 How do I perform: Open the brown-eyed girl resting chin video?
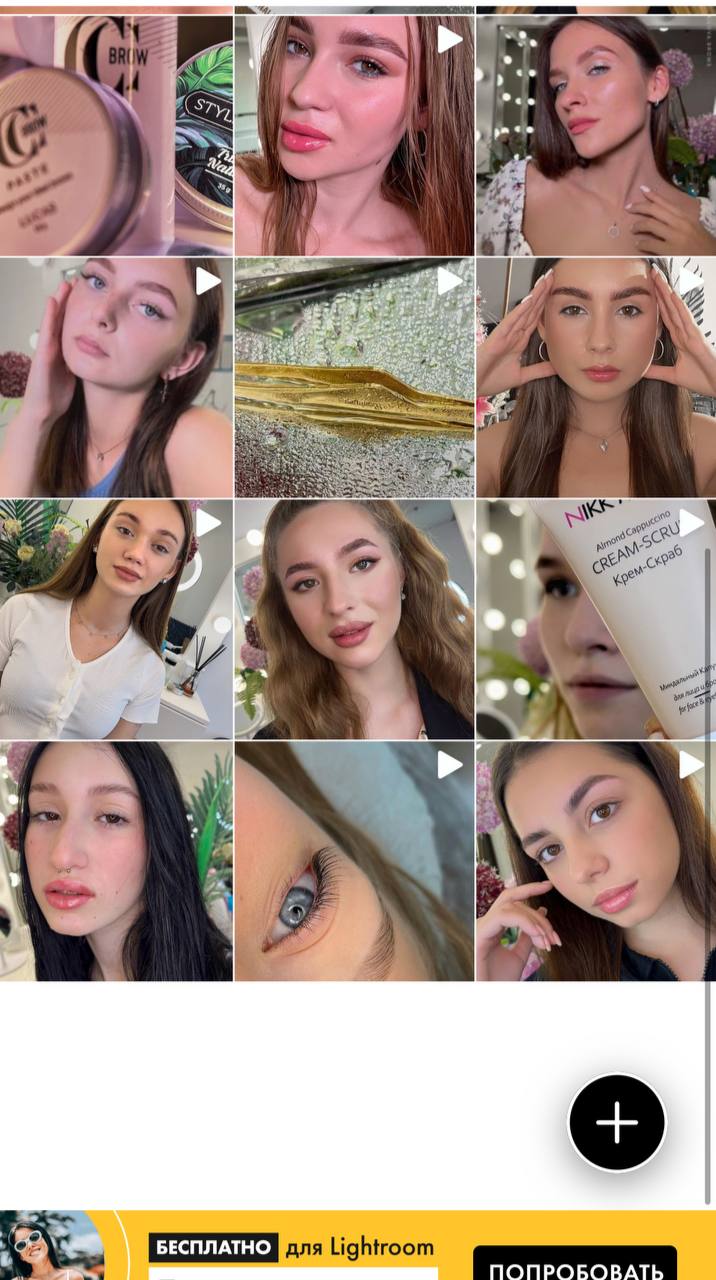[596, 861]
